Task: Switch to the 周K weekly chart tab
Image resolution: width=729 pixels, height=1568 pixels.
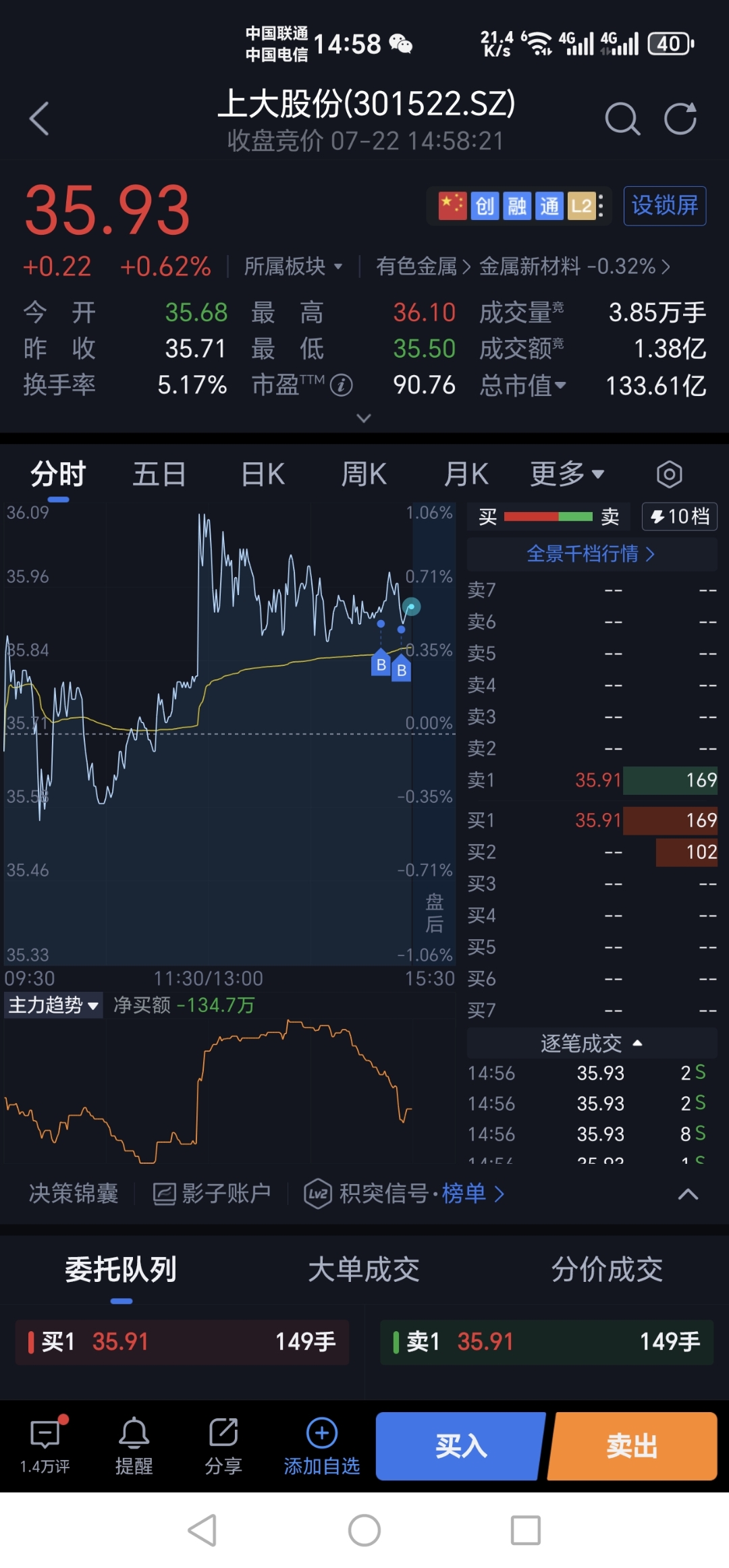Action: pos(362,474)
